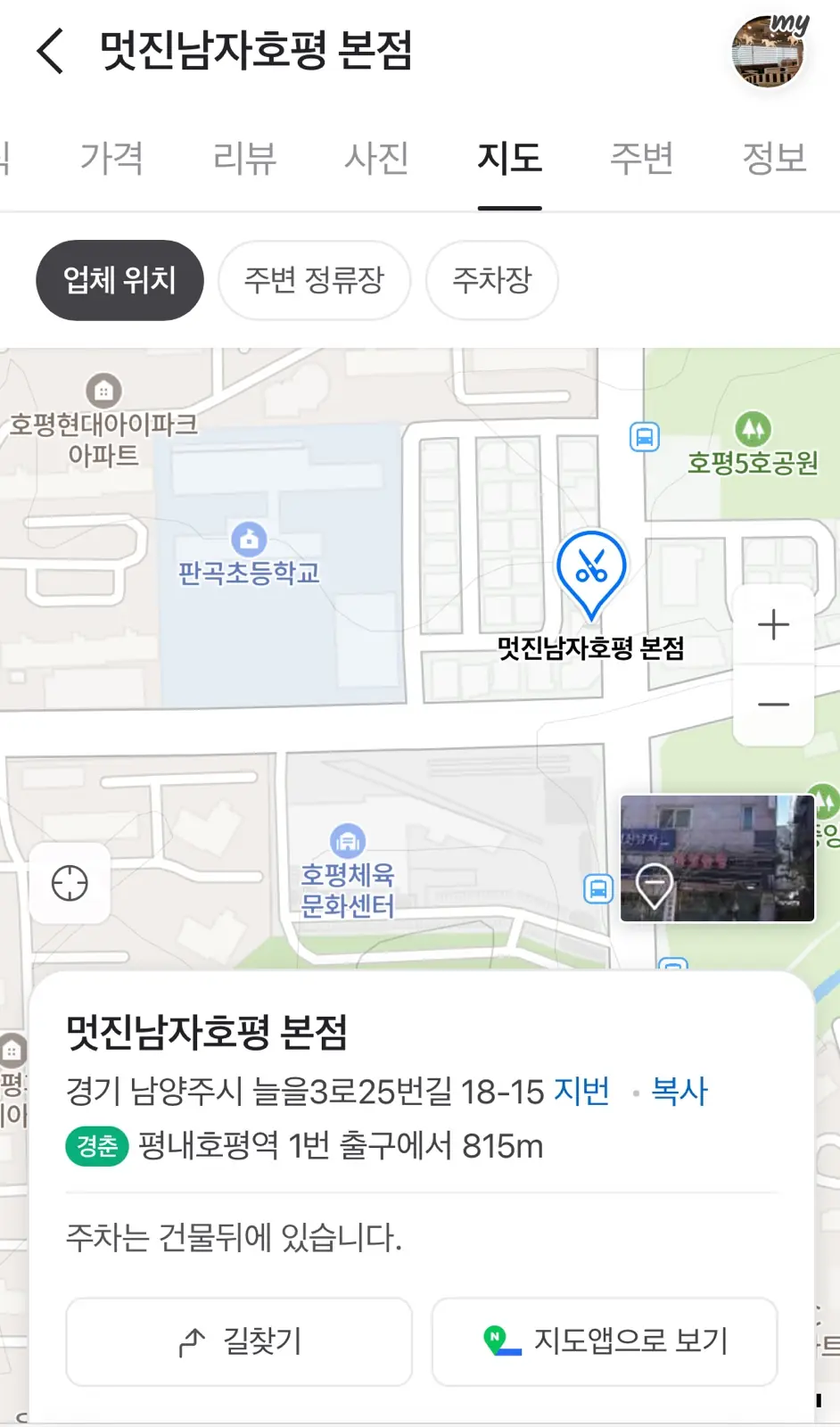Select the 주변 tab
Viewport: 840px width, 1427px height.
point(641,159)
